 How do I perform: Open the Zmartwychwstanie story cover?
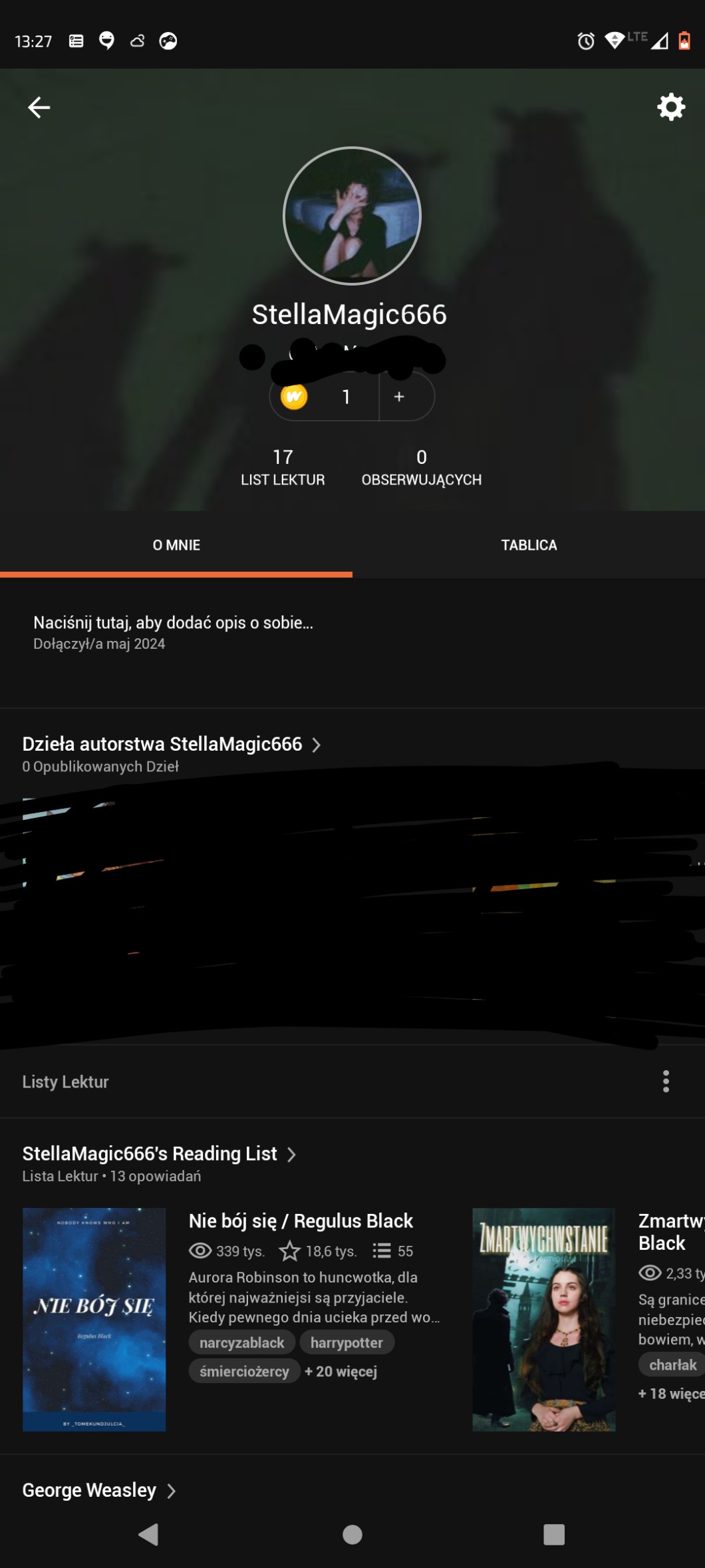point(543,1319)
